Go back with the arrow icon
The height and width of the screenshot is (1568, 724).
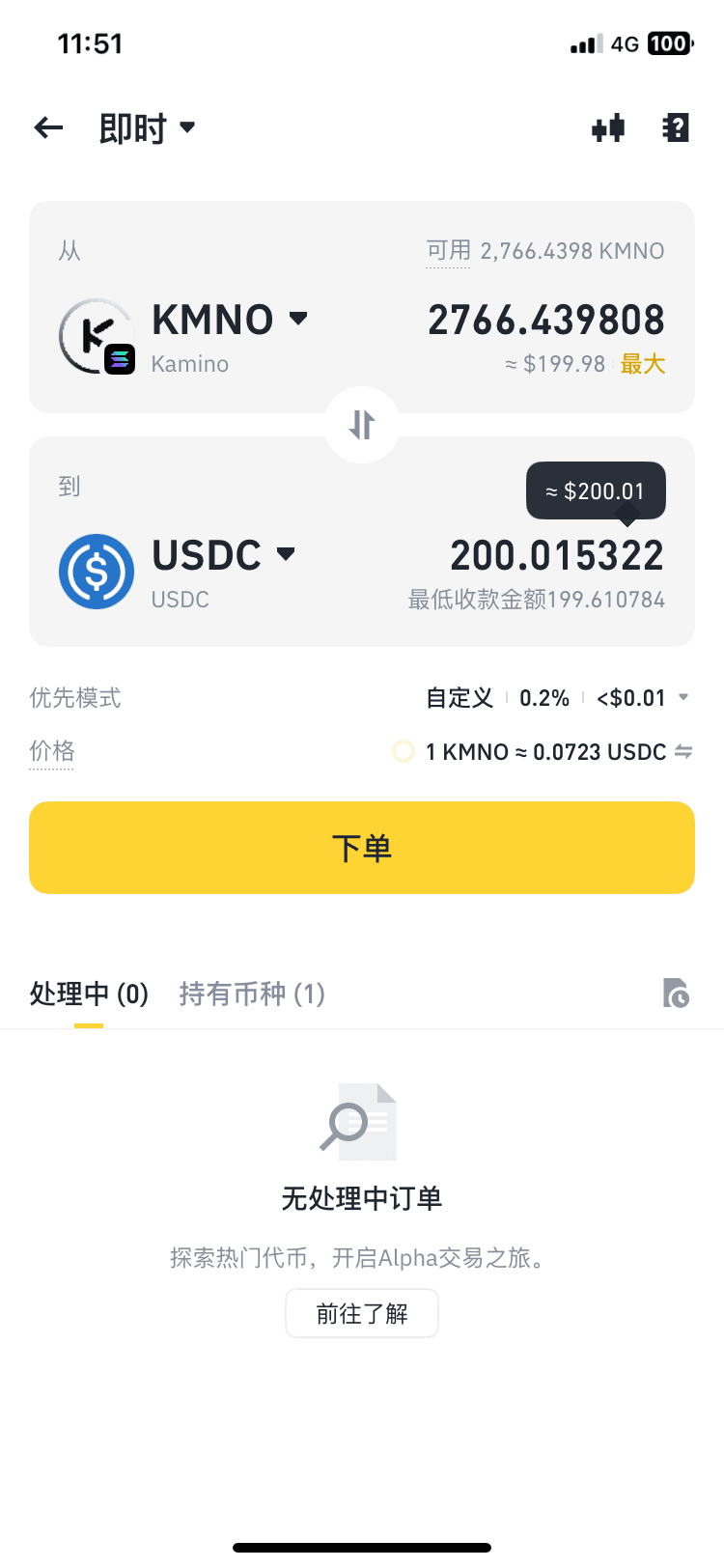click(x=48, y=127)
